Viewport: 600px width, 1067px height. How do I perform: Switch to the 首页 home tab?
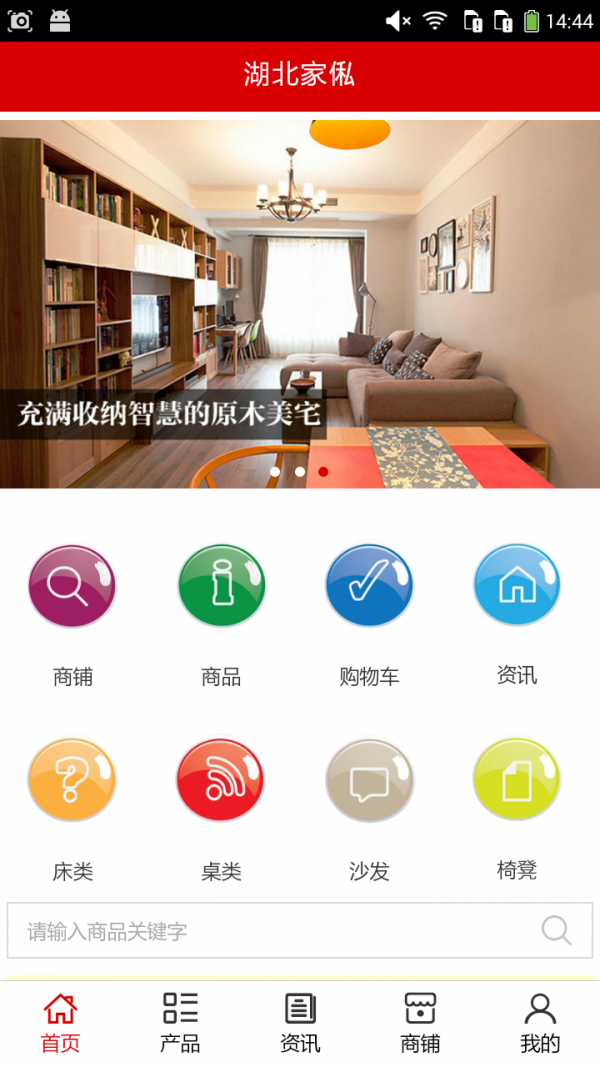pos(60,1023)
